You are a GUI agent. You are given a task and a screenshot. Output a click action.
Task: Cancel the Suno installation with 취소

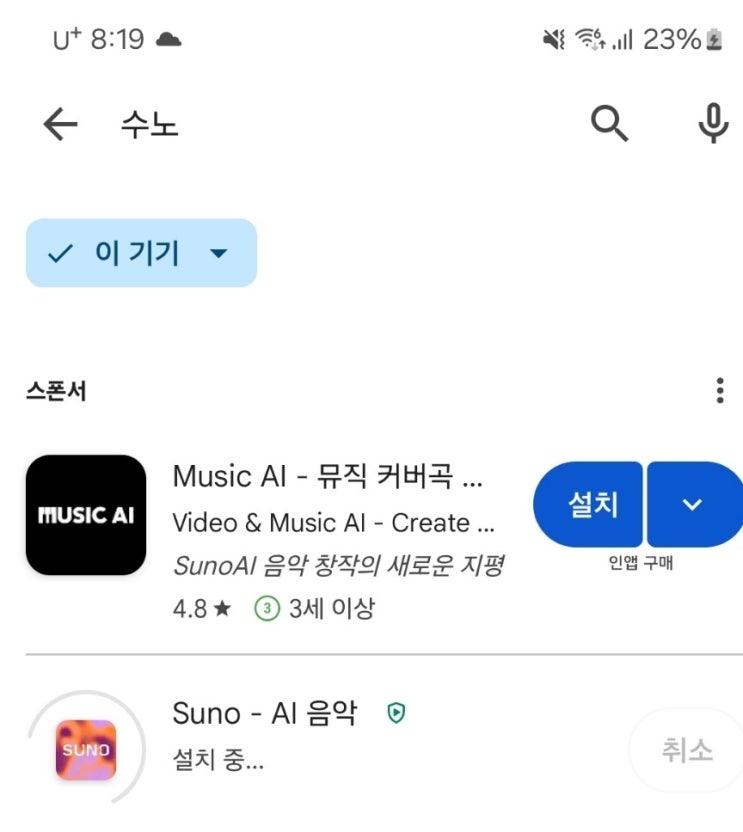(x=686, y=750)
